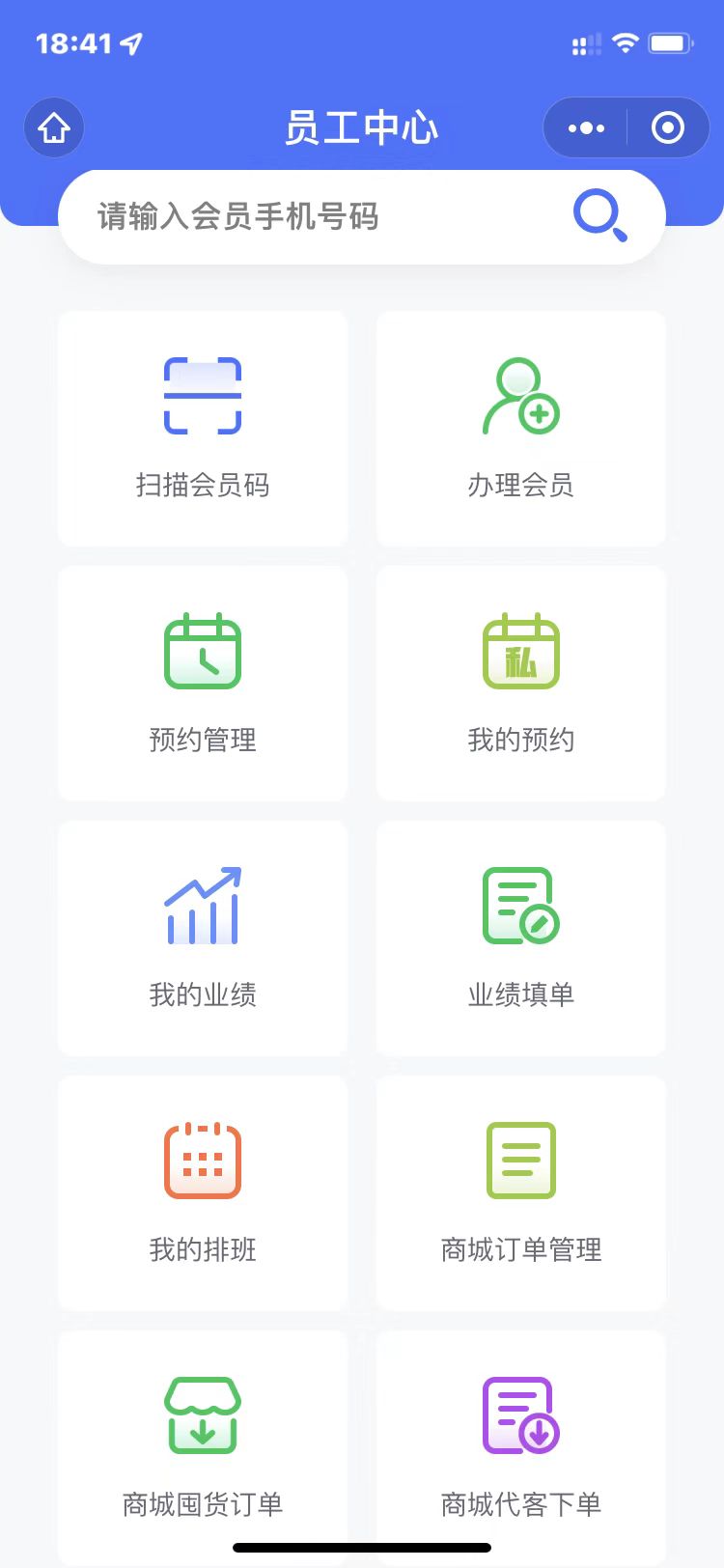
Task: Click the member phone number search field
Action: click(x=290, y=215)
